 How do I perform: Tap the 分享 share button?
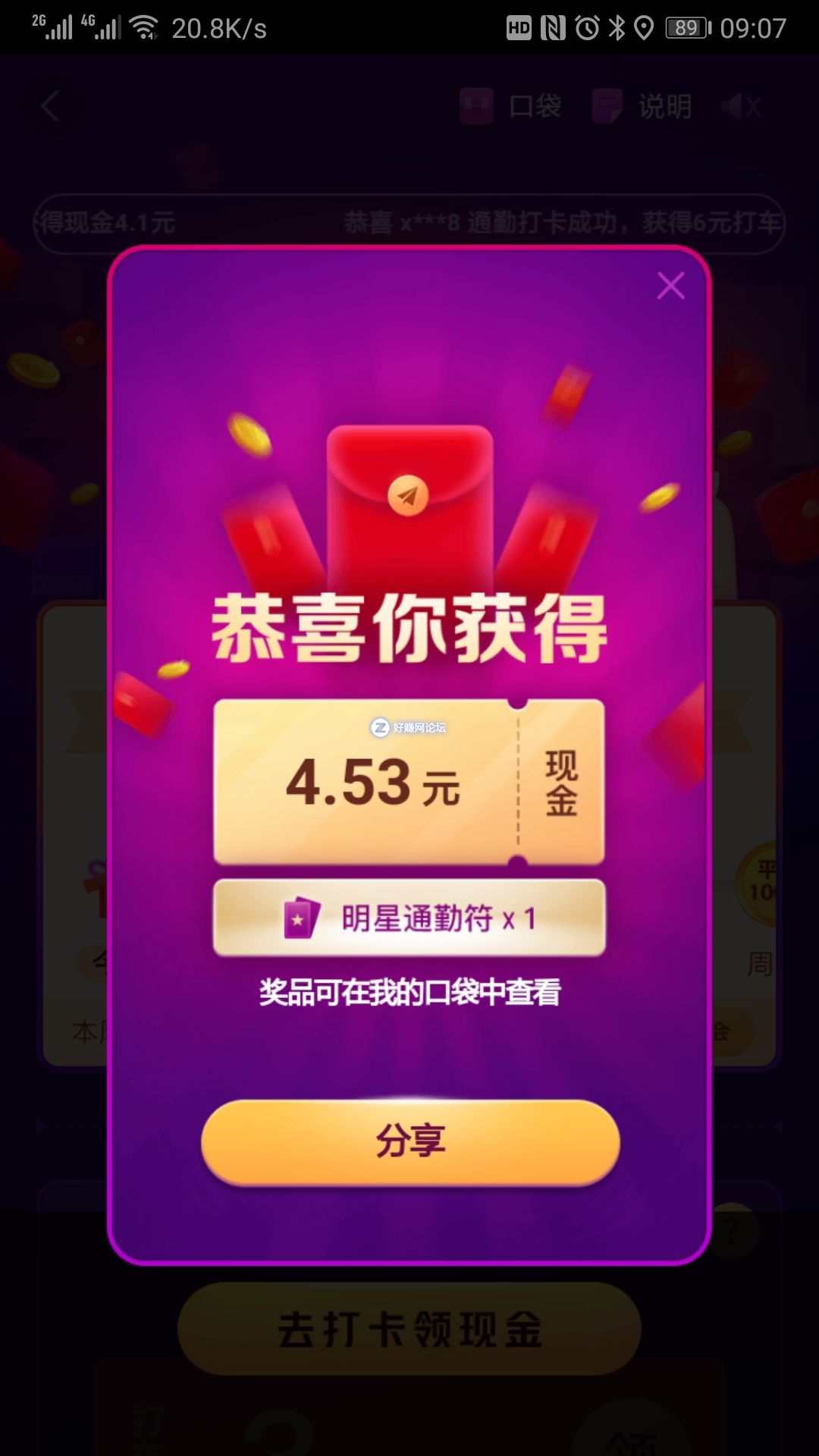tap(410, 1141)
